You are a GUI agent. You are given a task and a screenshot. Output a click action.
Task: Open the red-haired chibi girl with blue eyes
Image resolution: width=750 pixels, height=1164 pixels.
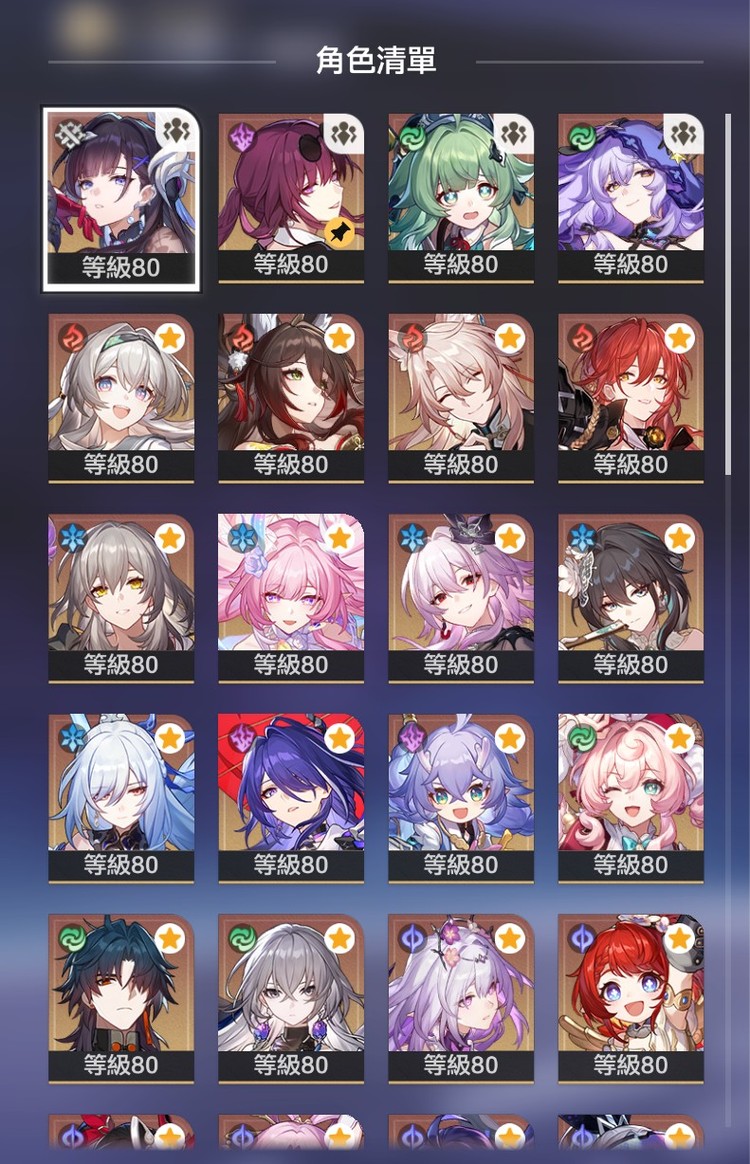click(631, 997)
